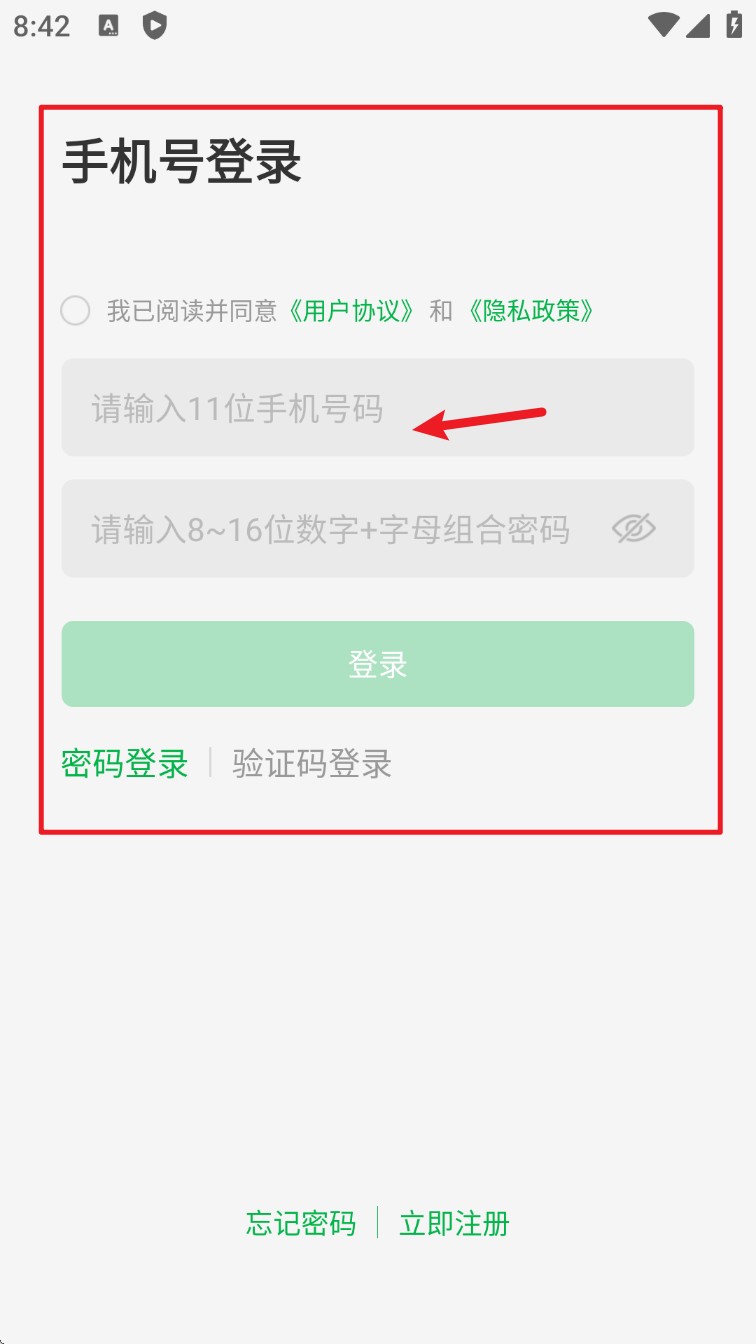Tap the green 登录 button
756x1344 pixels.
[x=377, y=665]
